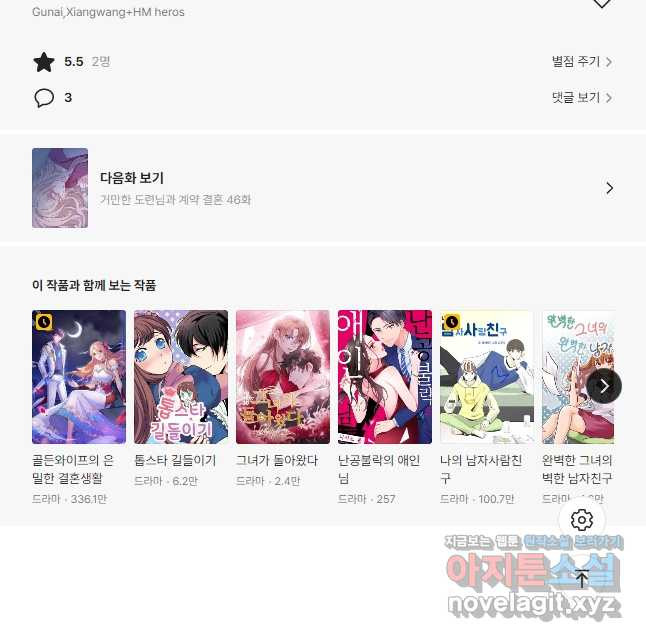This screenshot has height=642, width=646.
Task: Open 별점 주기 to rate
Action: [582, 62]
